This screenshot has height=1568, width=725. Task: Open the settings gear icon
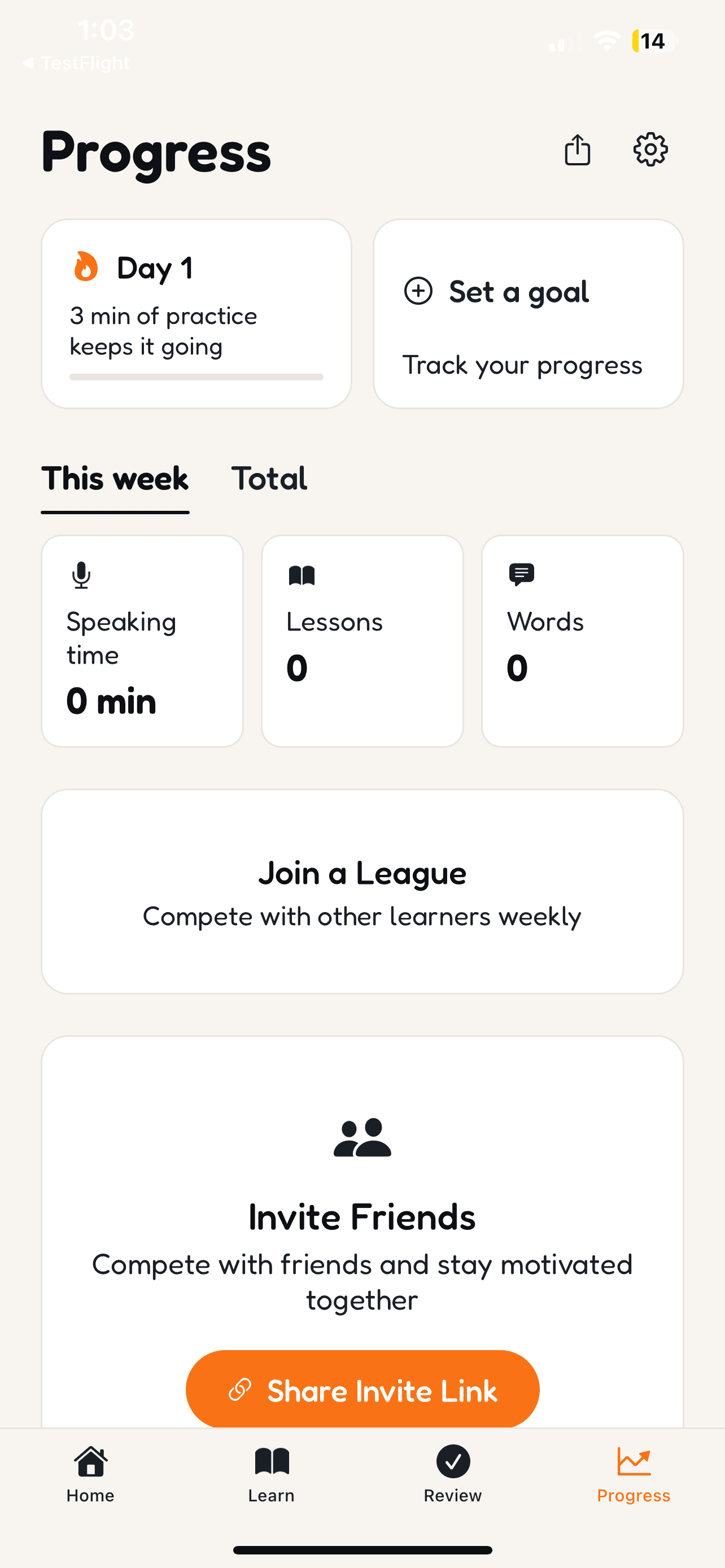[649, 150]
